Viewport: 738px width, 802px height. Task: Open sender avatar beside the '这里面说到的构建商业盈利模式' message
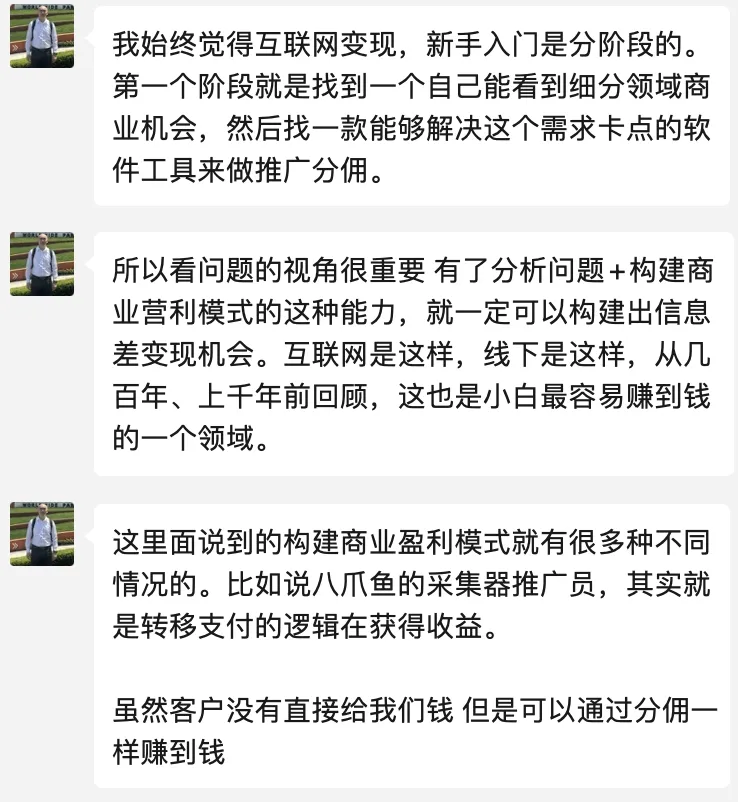click(42, 534)
